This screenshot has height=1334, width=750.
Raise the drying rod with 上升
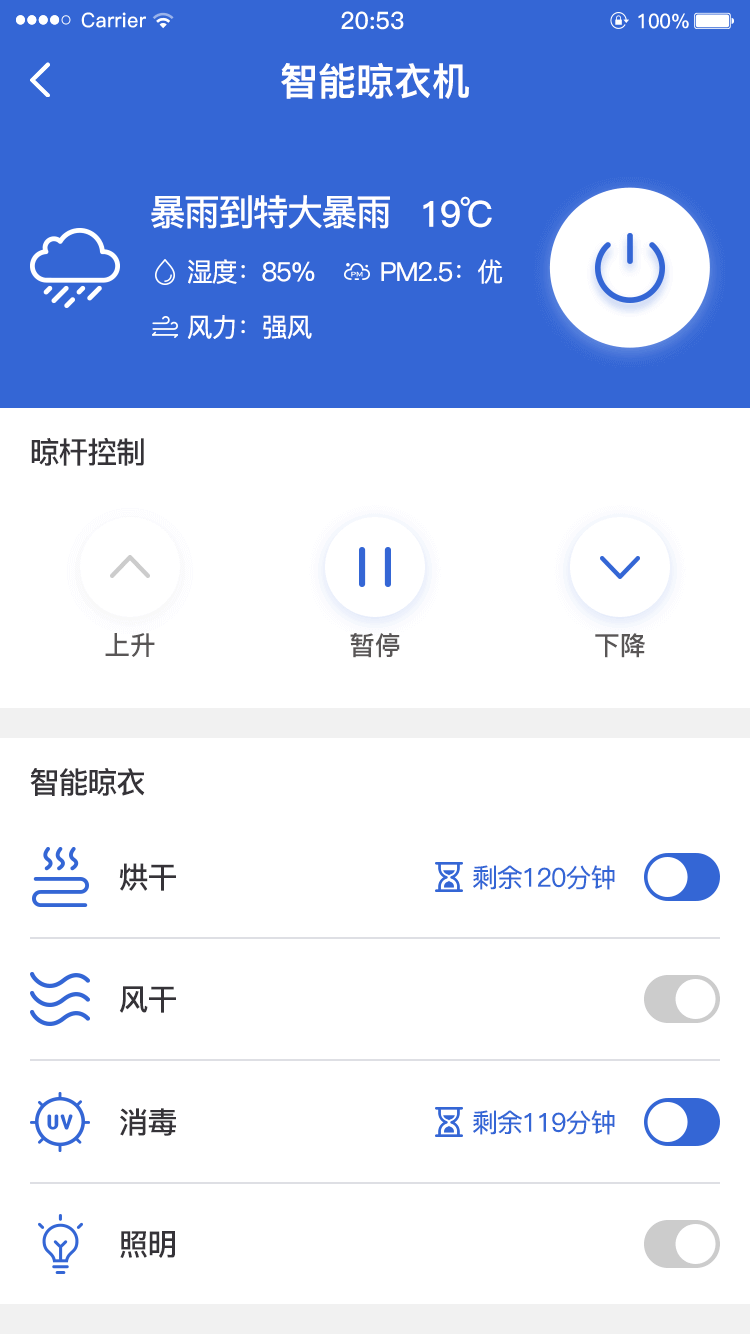tap(130, 567)
